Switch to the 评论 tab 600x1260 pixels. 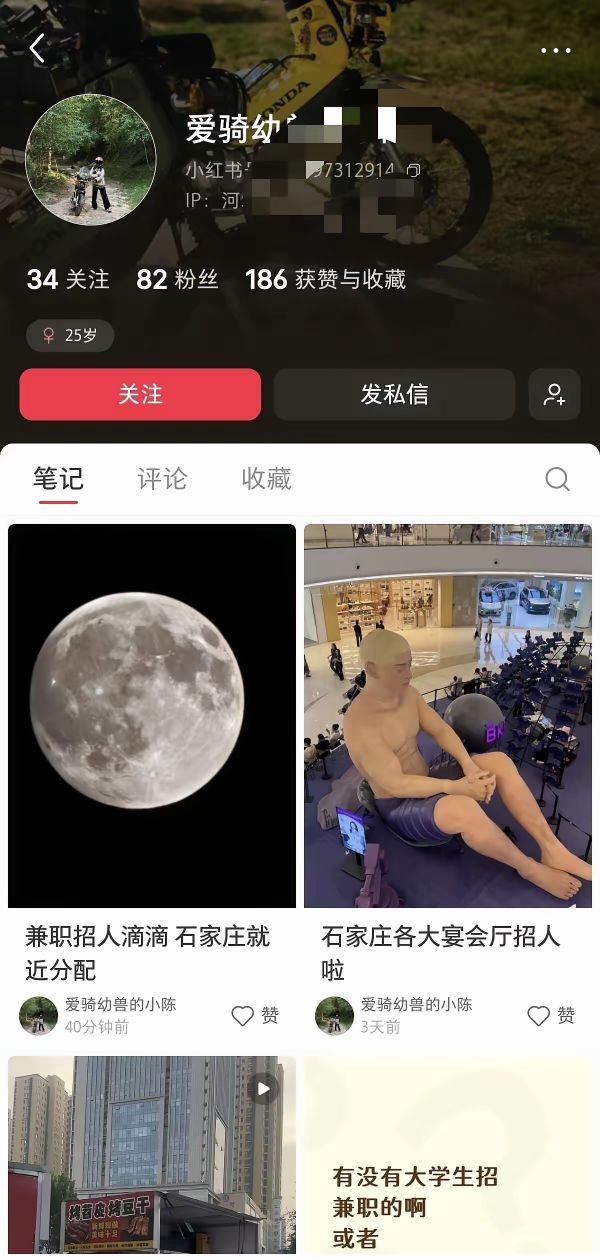[162, 479]
